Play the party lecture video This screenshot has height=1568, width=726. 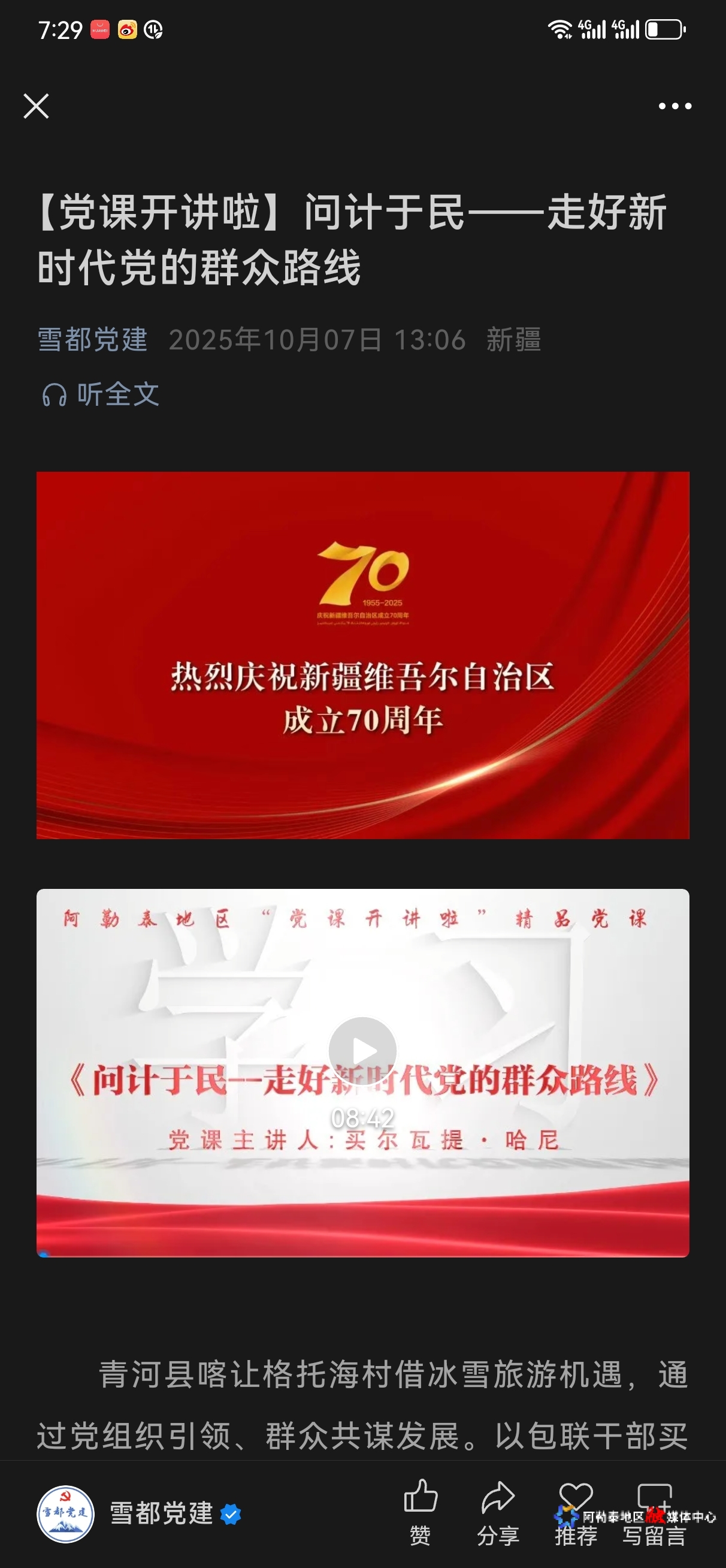pos(364,1050)
